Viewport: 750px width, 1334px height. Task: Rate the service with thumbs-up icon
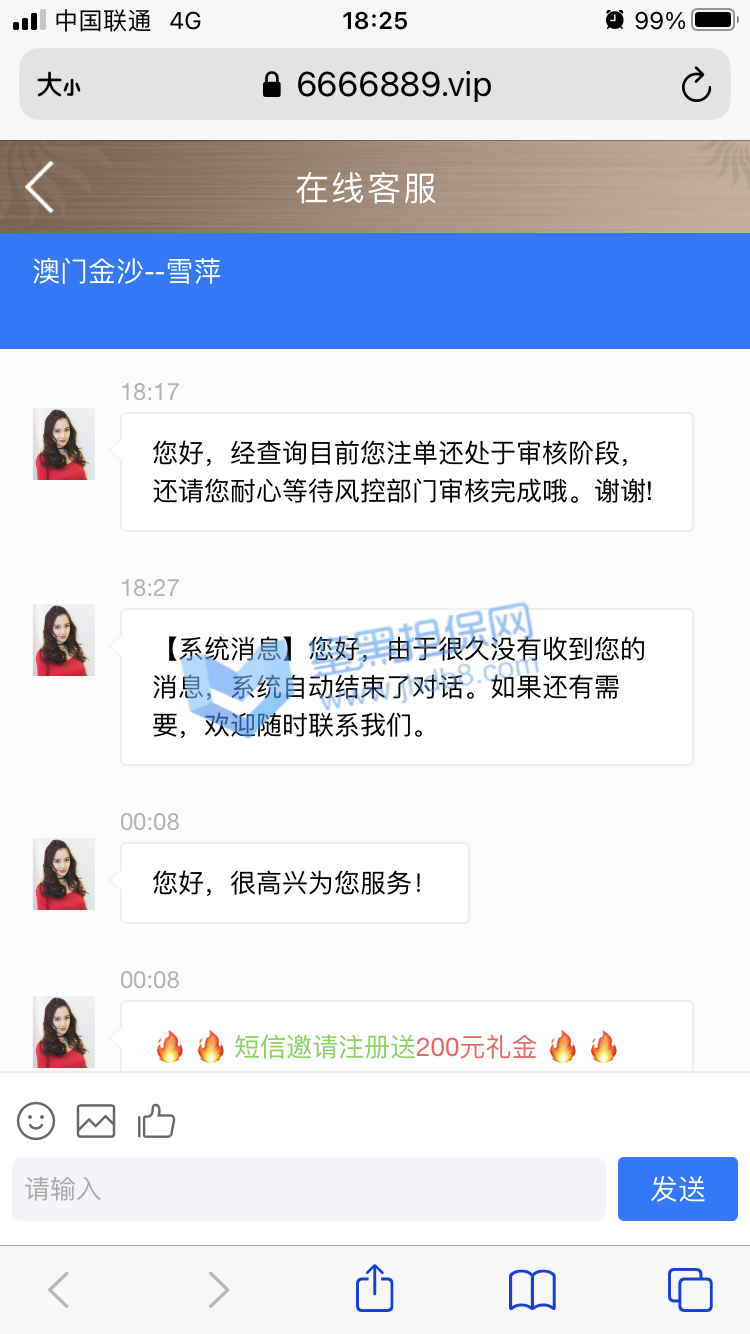point(156,1121)
